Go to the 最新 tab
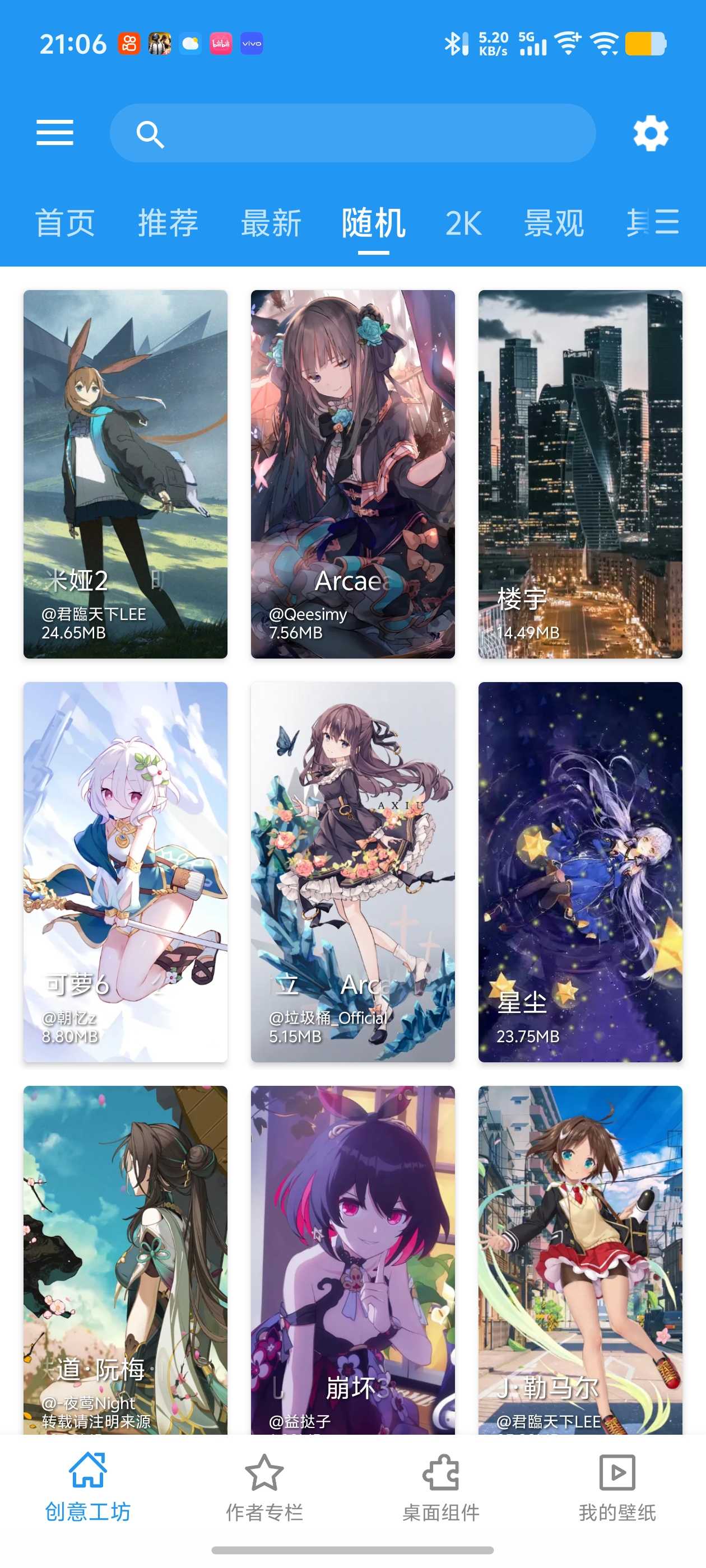The width and height of the screenshot is (706, 1568). [x=271, y=223]
